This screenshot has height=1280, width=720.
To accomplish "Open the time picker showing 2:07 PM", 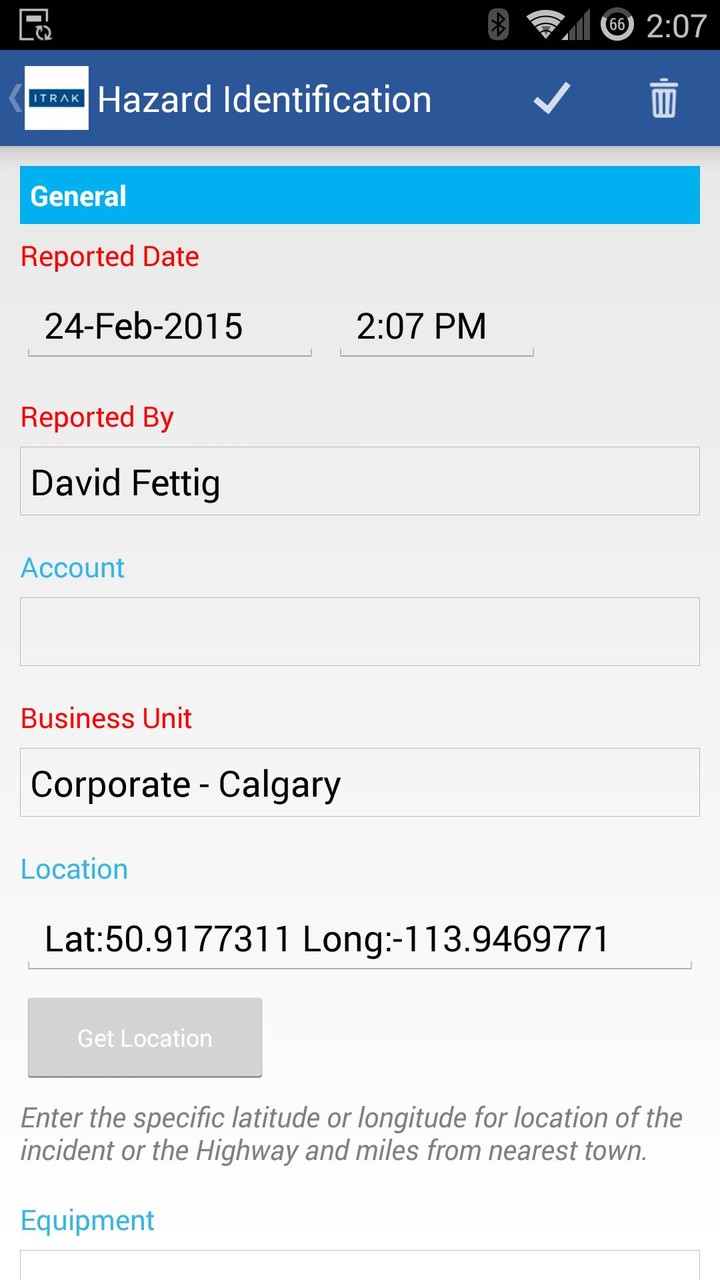I will 436,326.
